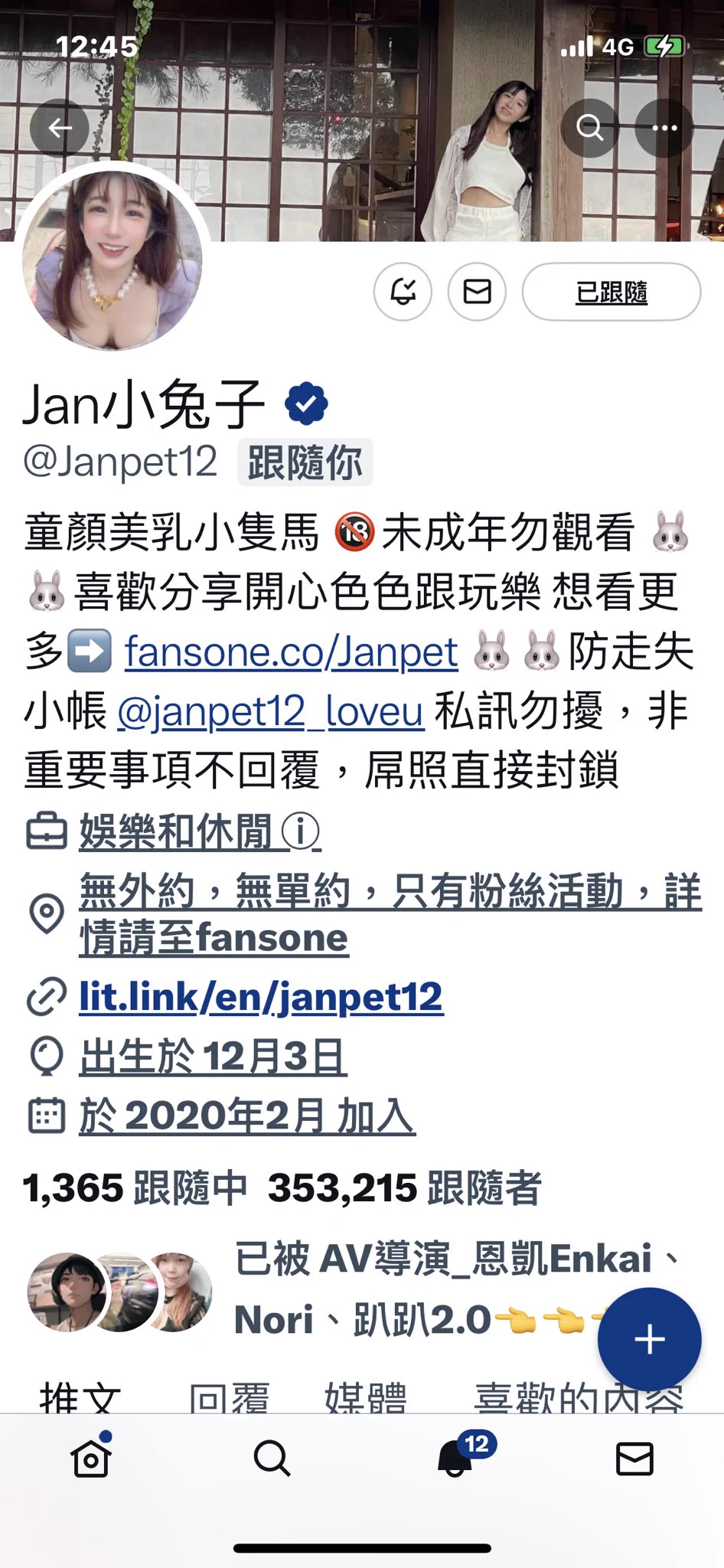View the 353,215 跟隨者 followers list
Screen dimensions: 724x1568
click(x=404, y=1188)
